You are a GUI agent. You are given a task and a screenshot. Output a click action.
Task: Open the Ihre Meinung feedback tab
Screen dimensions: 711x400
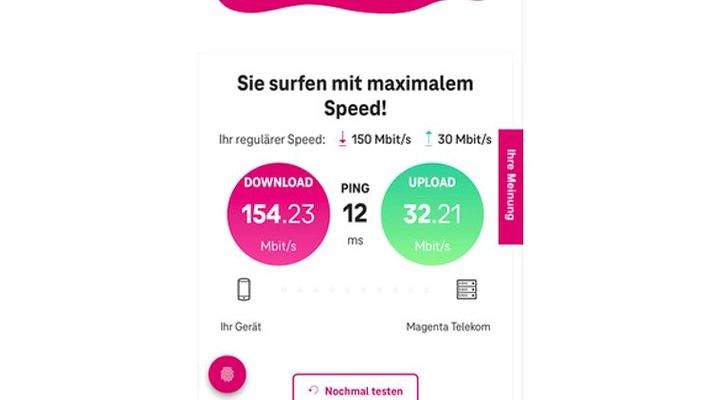(510, 185)
